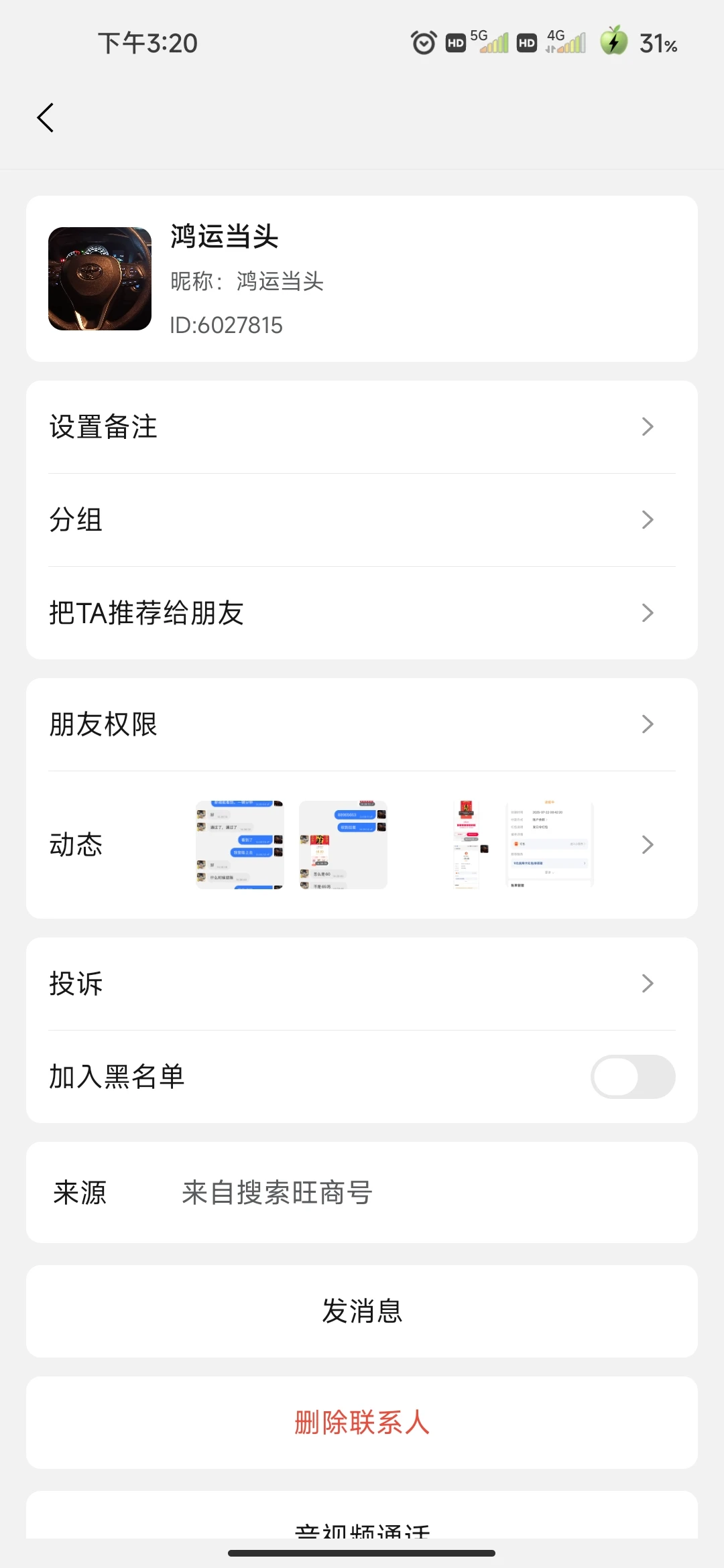Open the 投诉 complaint page
The image size is (724, 1568).
[362, 983]
